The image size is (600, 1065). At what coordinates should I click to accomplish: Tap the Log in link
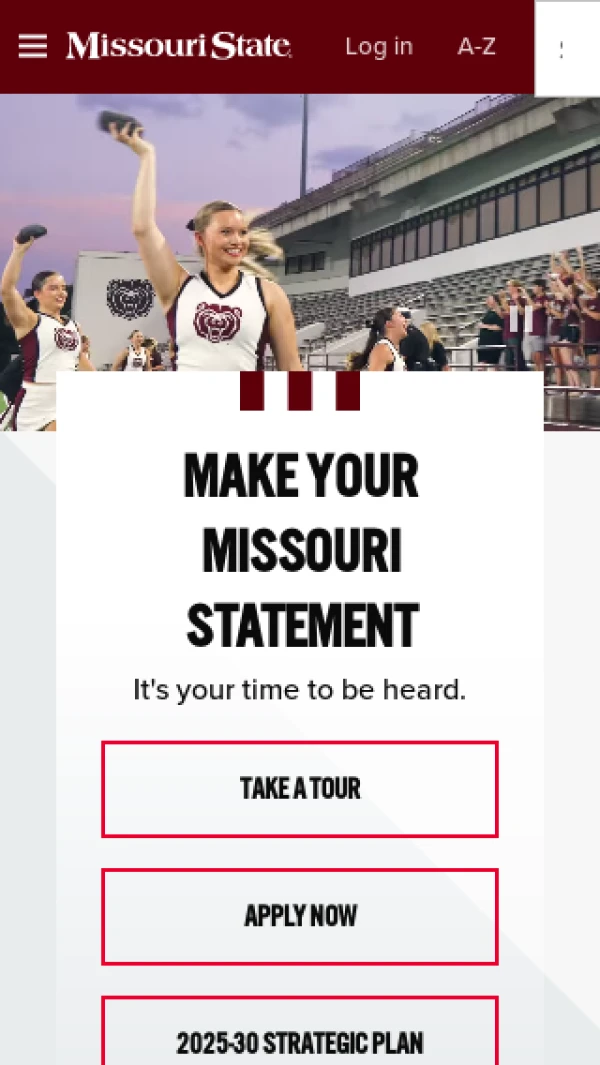[x=378, y=46]
